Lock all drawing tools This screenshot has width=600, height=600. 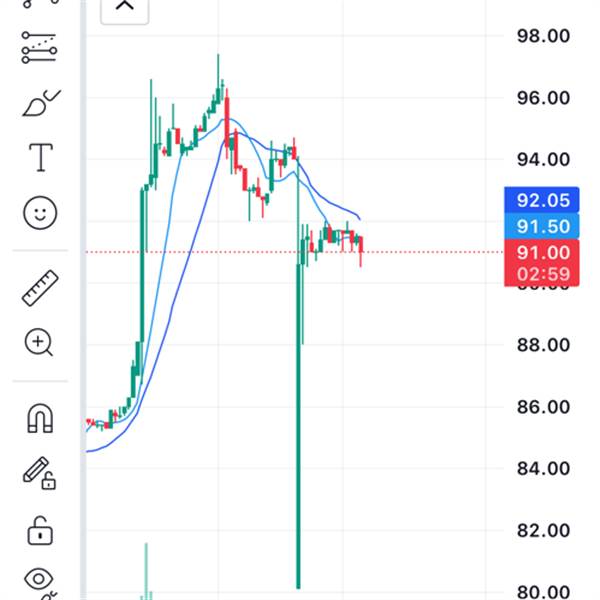[40, 528]
